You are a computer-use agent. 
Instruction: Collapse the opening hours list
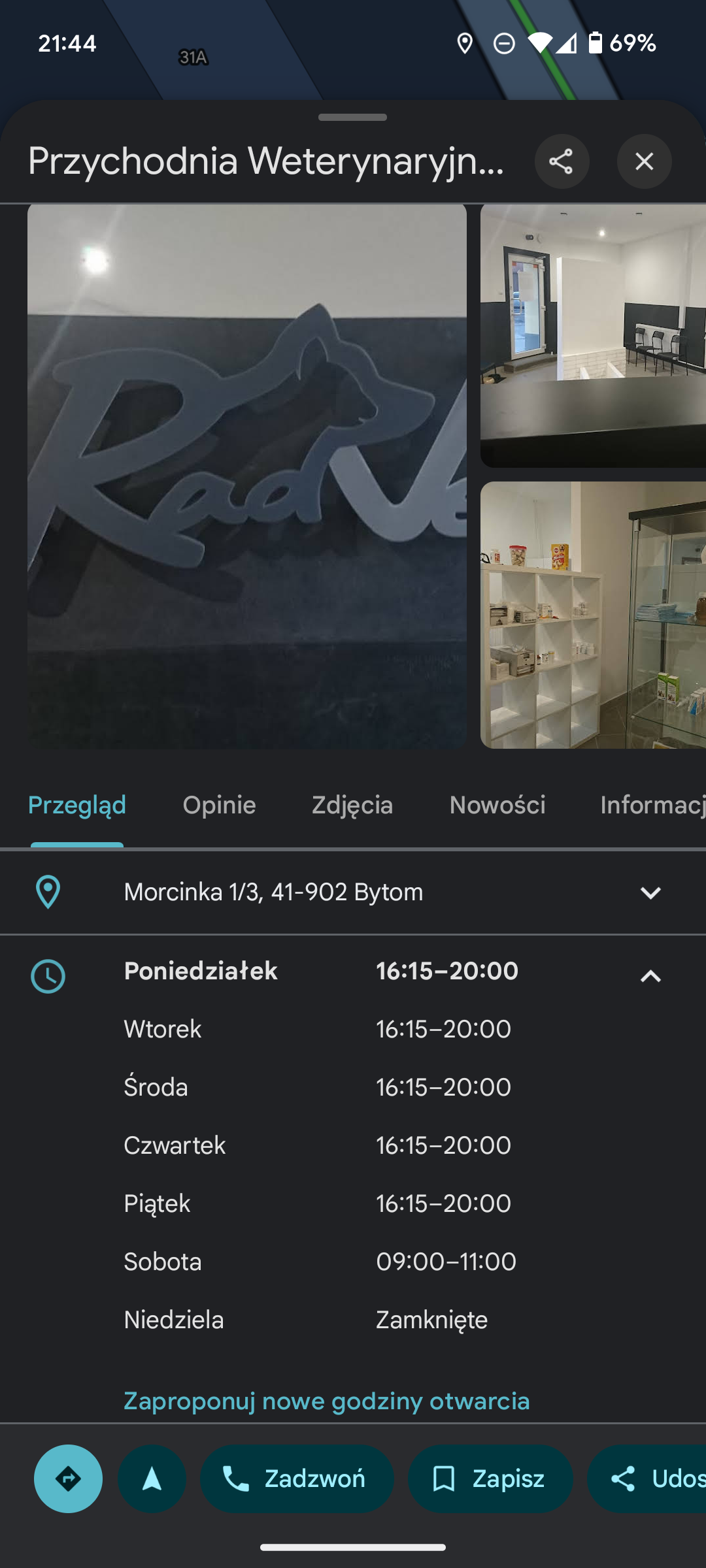pyautogui.click(x=650, y=976)
